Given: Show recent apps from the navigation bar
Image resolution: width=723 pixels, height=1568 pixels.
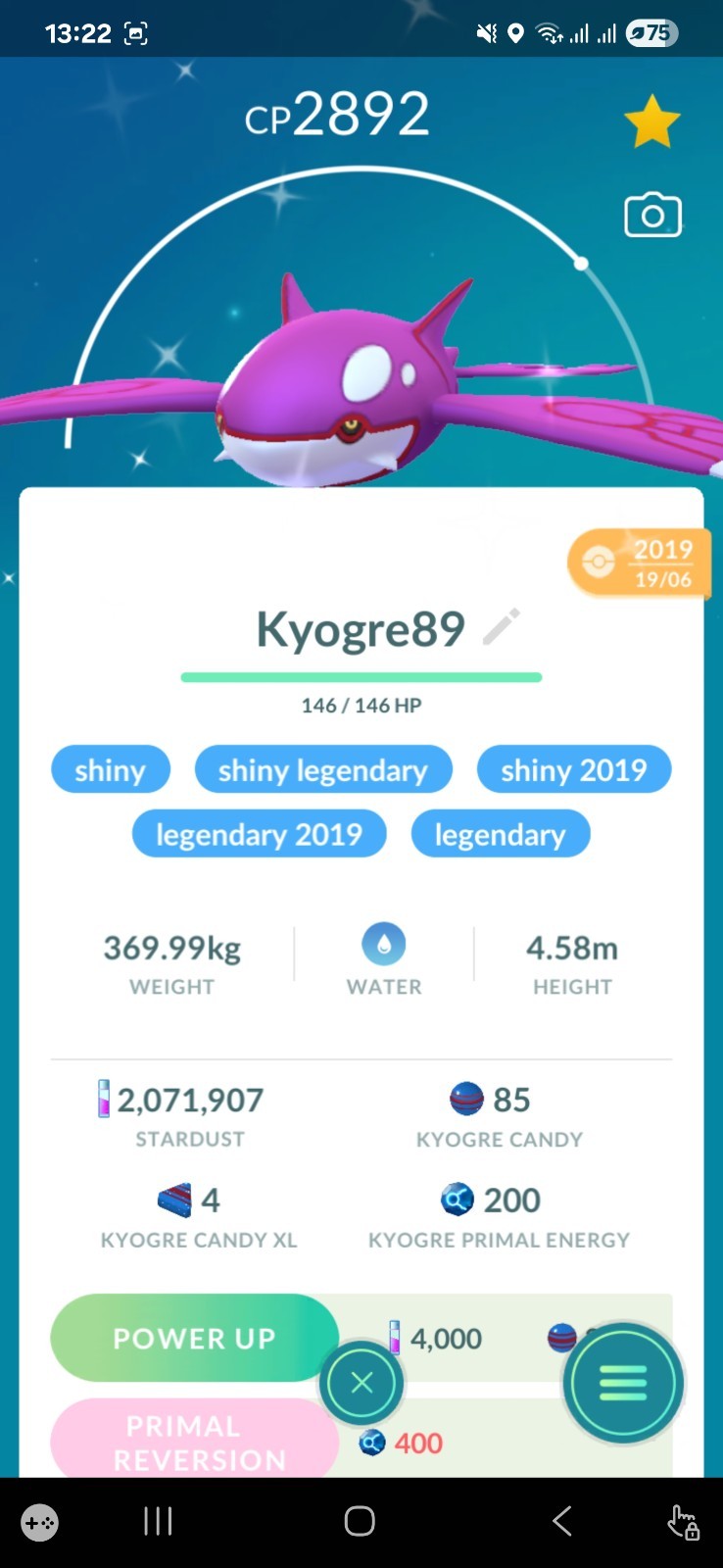Looking at the screenshot, I should pos(158,1521).
